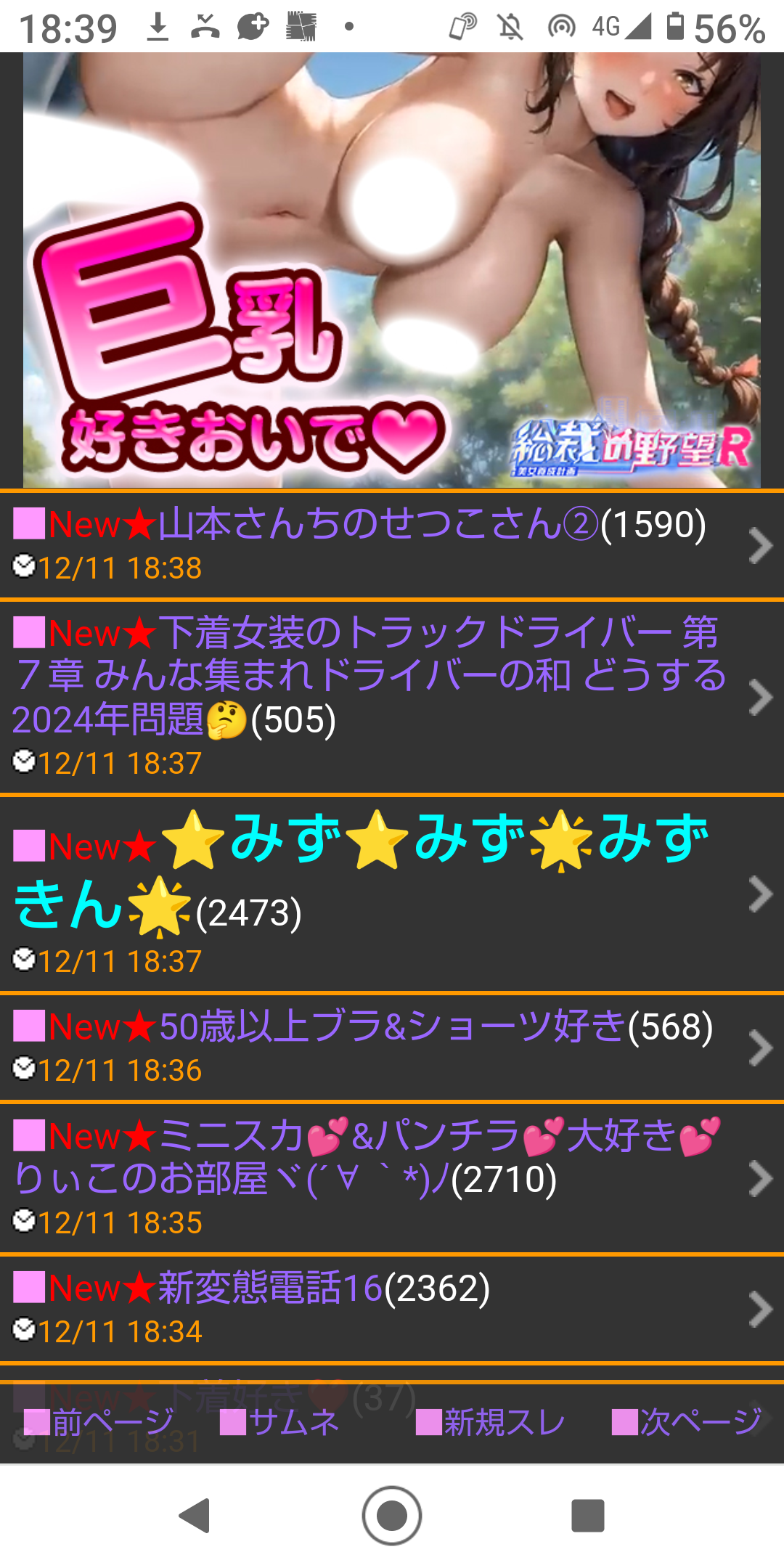Screen dimensions: 784x1568
Task: Go to 前ページ
Action: [x=99, y=1422]
